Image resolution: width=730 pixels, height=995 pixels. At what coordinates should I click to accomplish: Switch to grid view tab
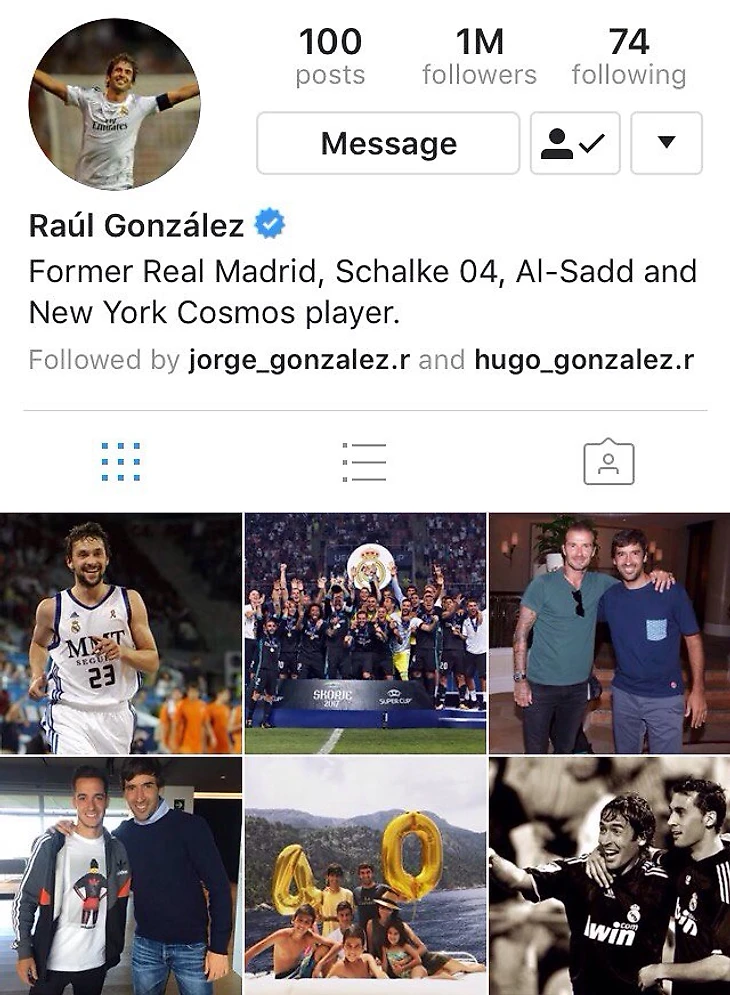(120, 462)
